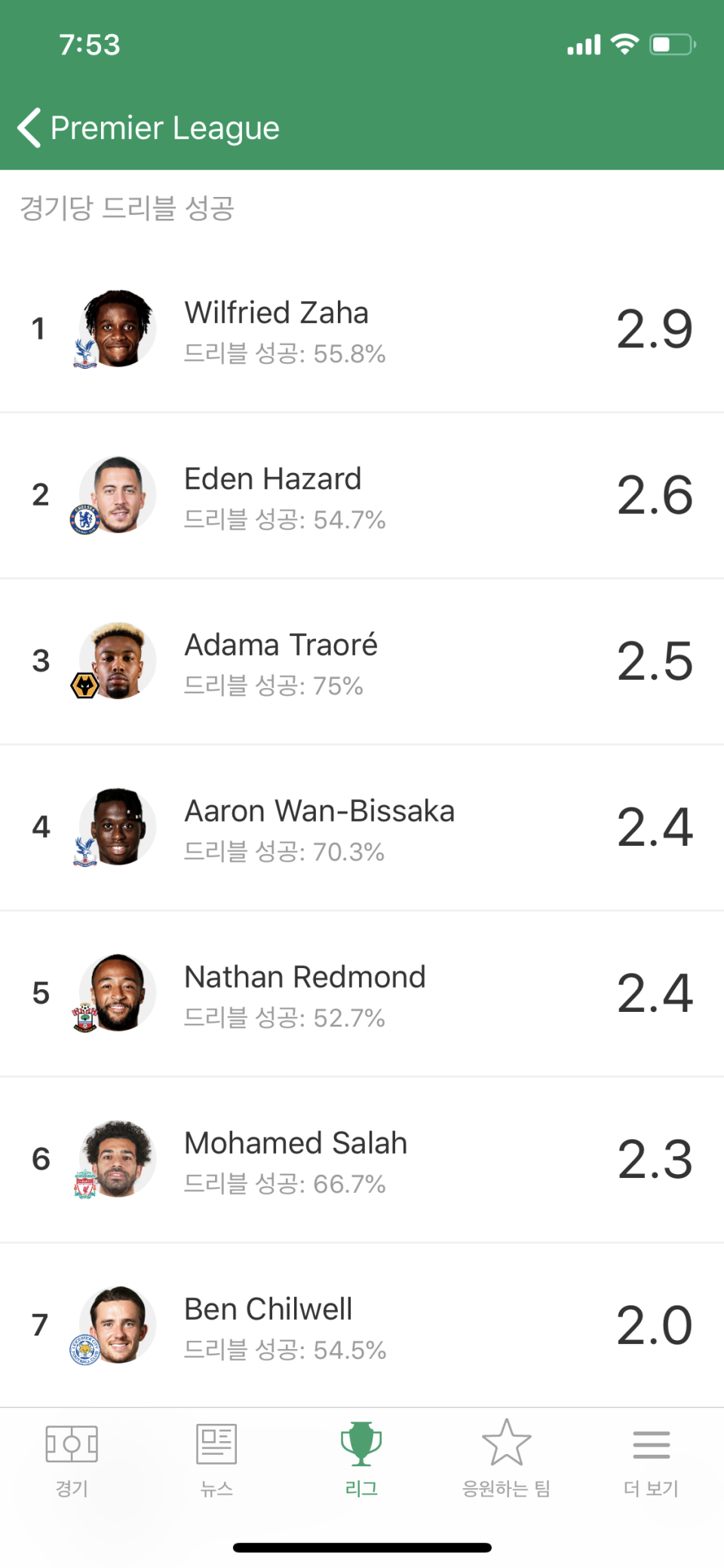The image size is (724, 1568).
Task: Select Adama Traoré in the list
Action: coord(362,662)
